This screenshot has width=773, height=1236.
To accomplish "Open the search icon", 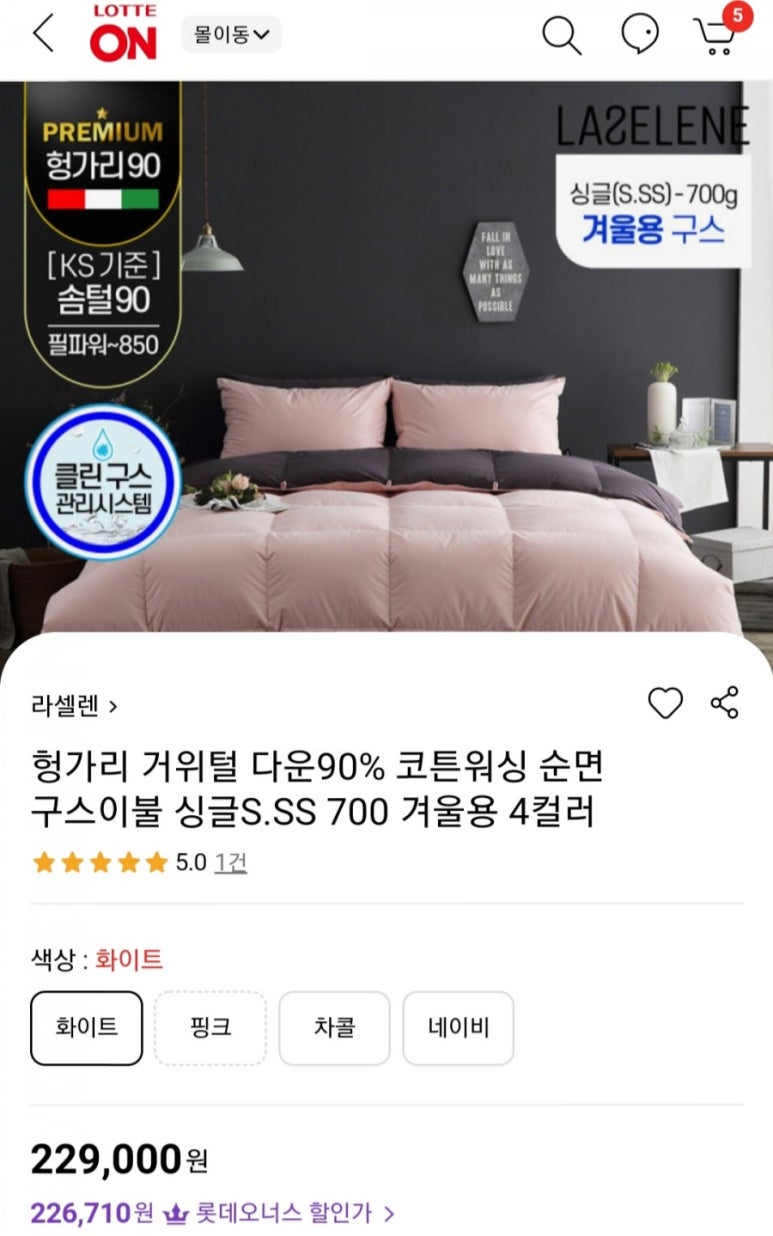I will (x=561, y=35).
